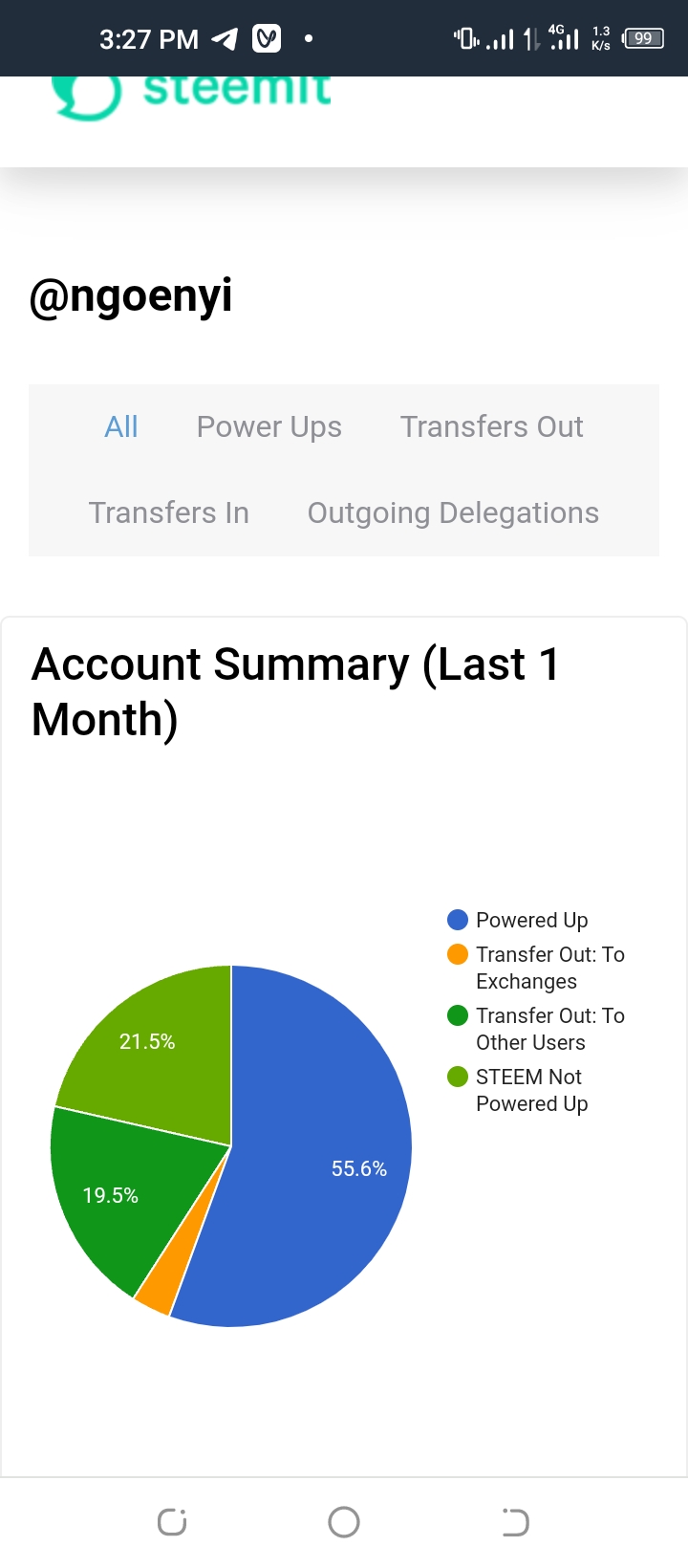View the Outgoing Delegations tab

[453, 512]
